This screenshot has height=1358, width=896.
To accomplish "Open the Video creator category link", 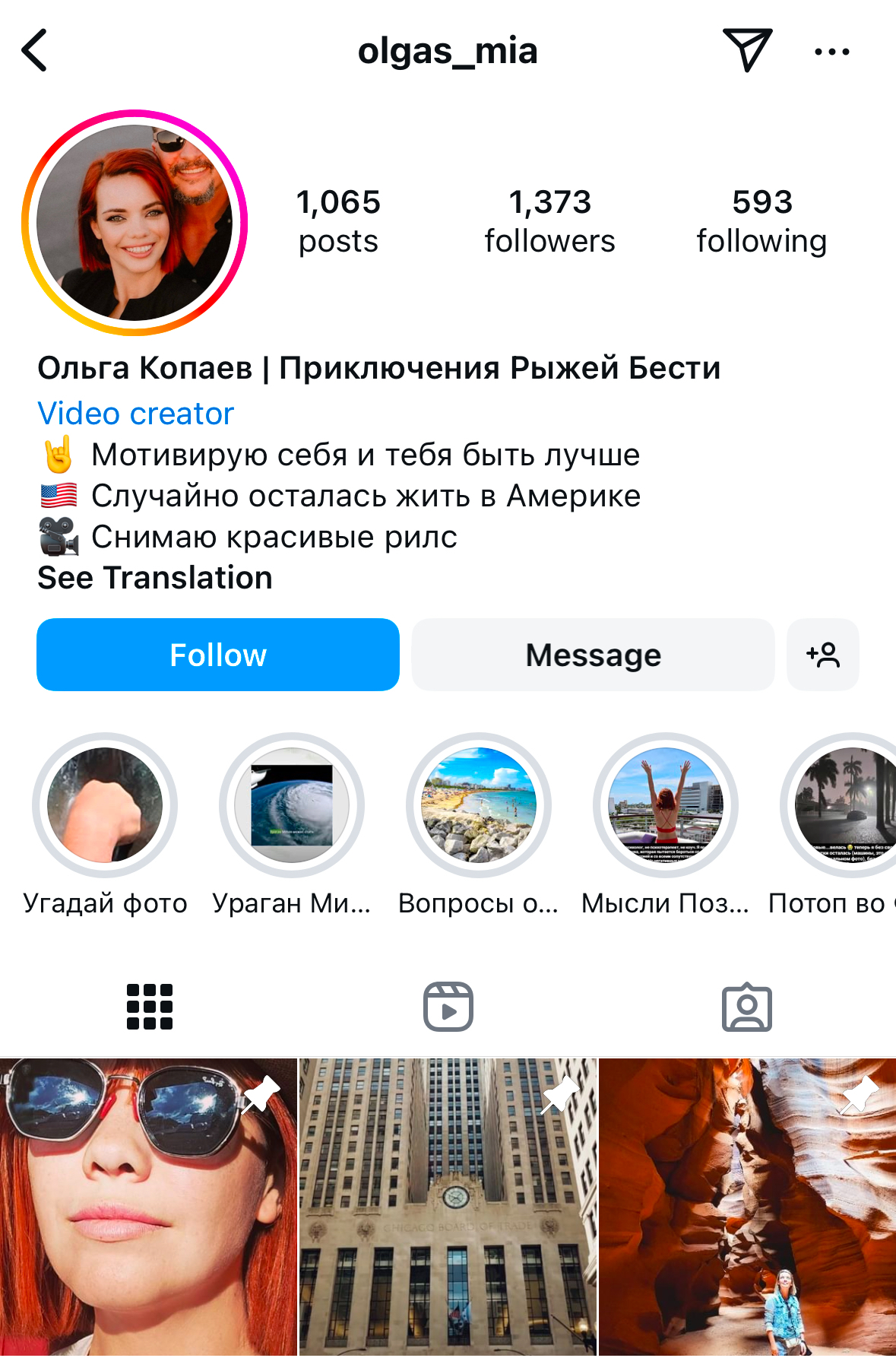I will (x=136, y=414).
